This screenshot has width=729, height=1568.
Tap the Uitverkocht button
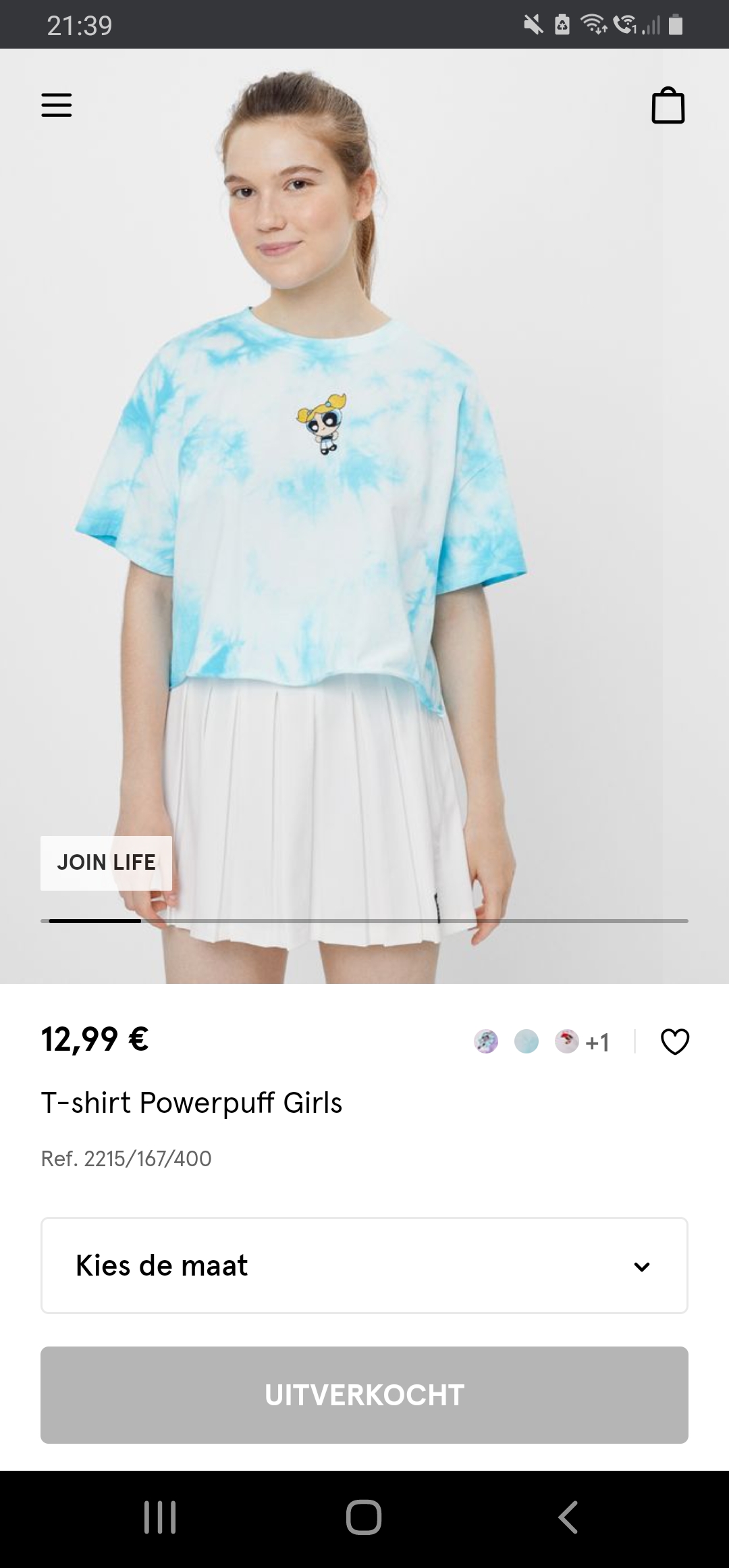364,1395
